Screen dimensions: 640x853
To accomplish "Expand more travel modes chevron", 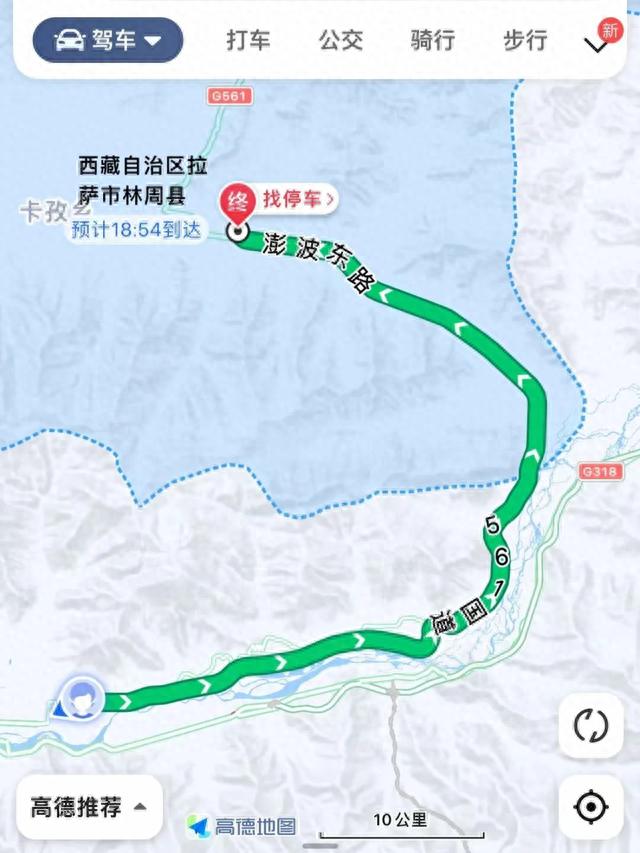I will click(x=599, y=44).
